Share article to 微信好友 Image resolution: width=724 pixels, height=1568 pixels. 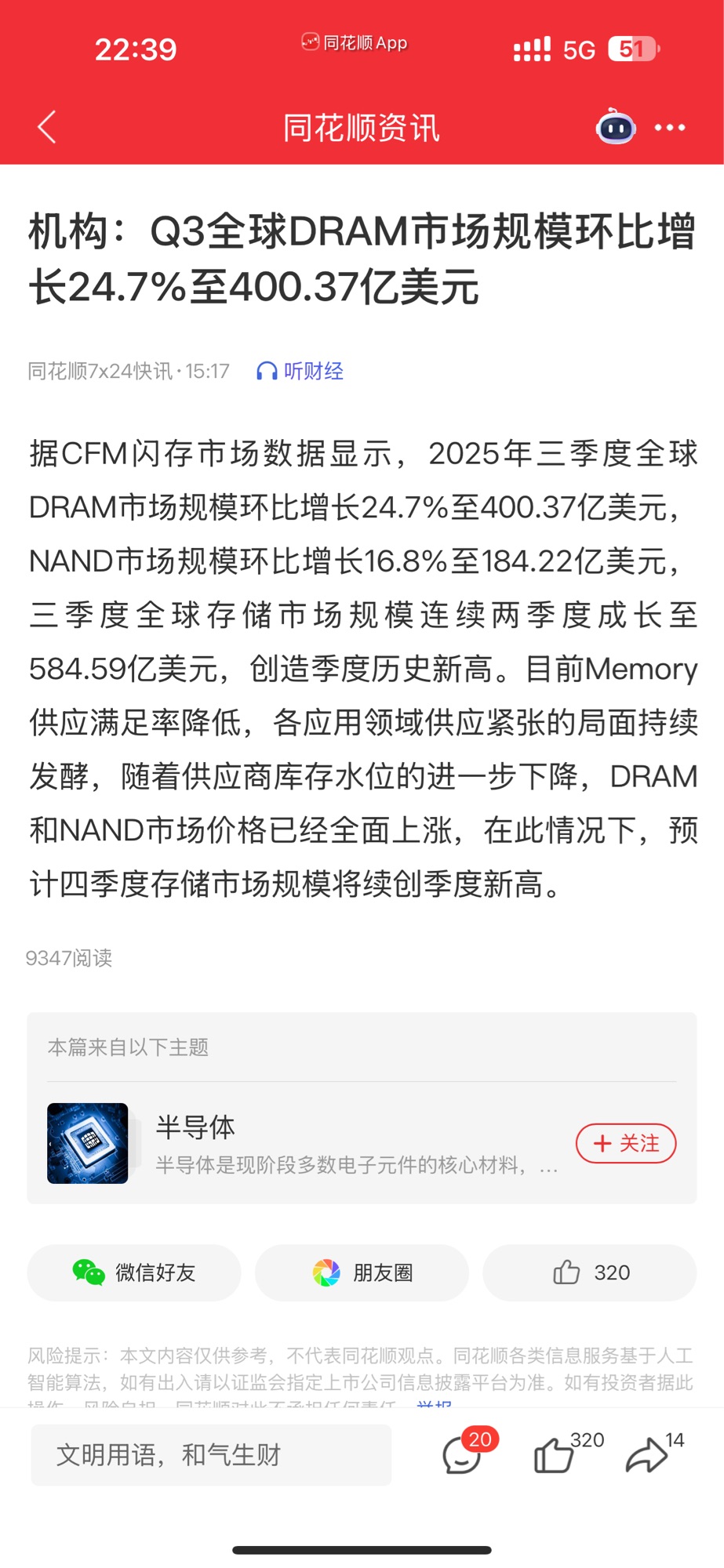point(134,1272)
